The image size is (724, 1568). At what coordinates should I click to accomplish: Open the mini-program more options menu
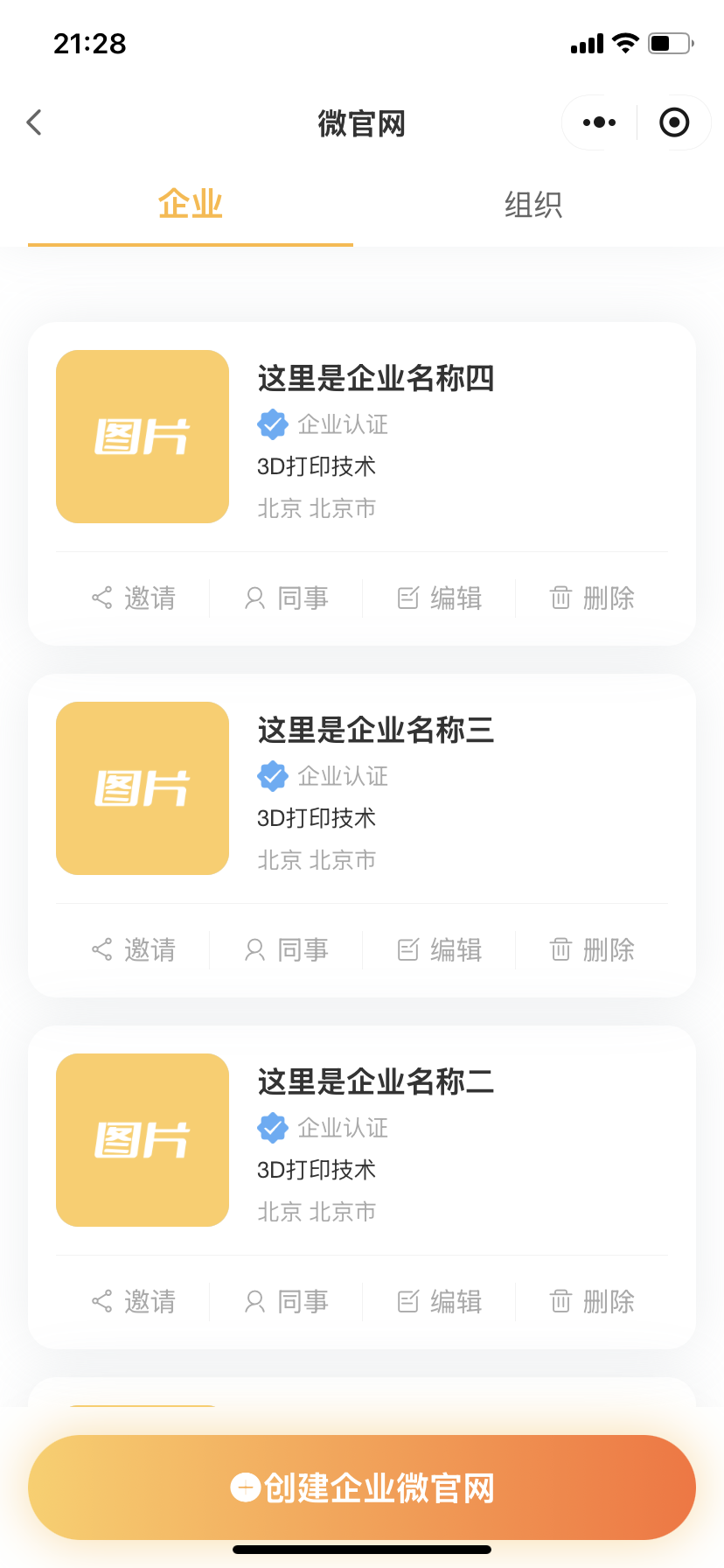[599, 122]
